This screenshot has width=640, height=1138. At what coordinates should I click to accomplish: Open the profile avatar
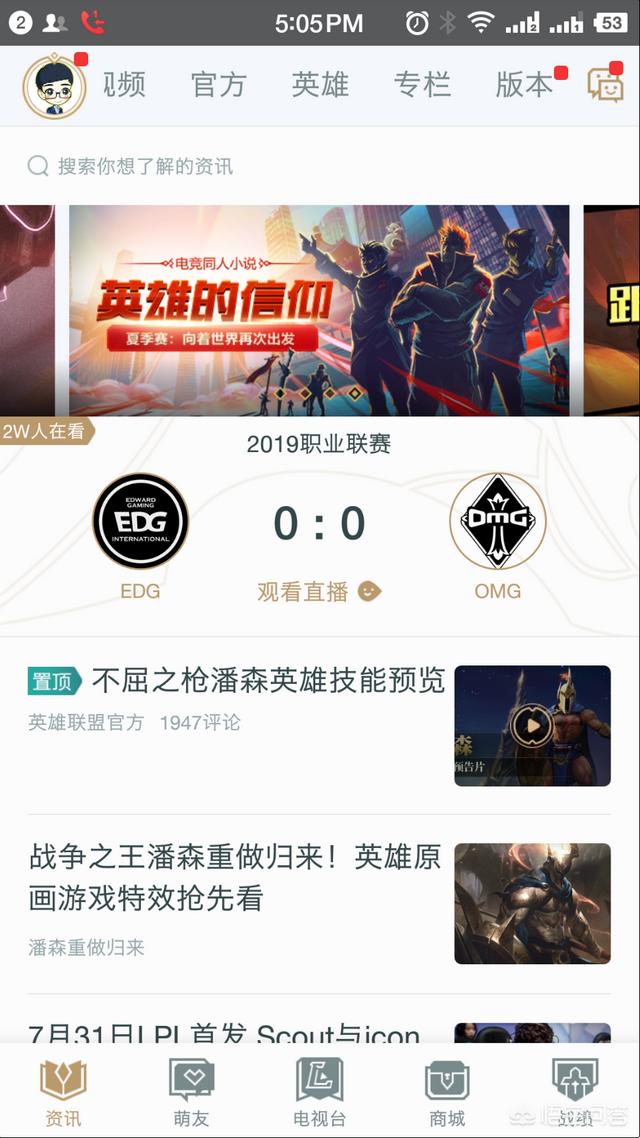(55, 87)
